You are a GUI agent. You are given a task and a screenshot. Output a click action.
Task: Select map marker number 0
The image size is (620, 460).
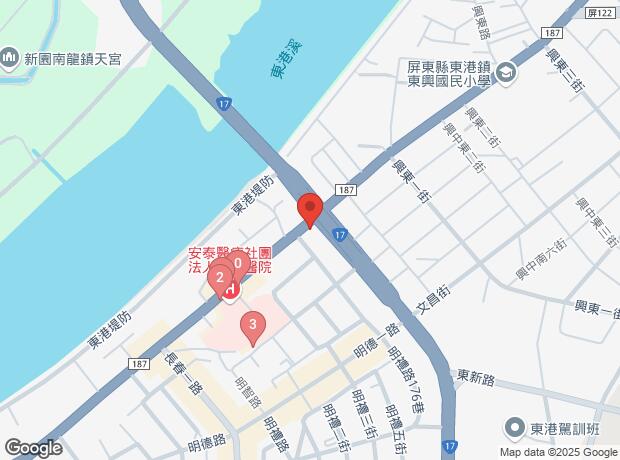point(239,263)
